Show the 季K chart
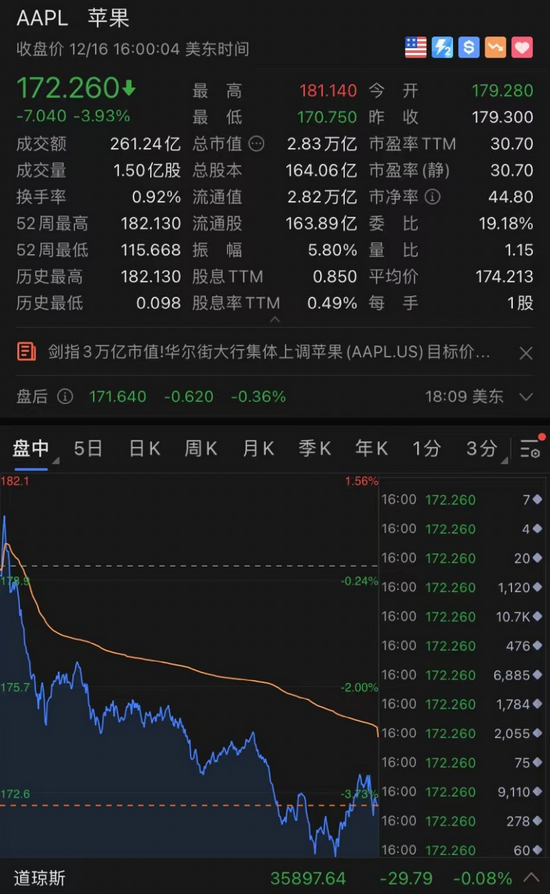Image resolution: width=550 pixels, height=894 pixels. (x=315, y=449)
